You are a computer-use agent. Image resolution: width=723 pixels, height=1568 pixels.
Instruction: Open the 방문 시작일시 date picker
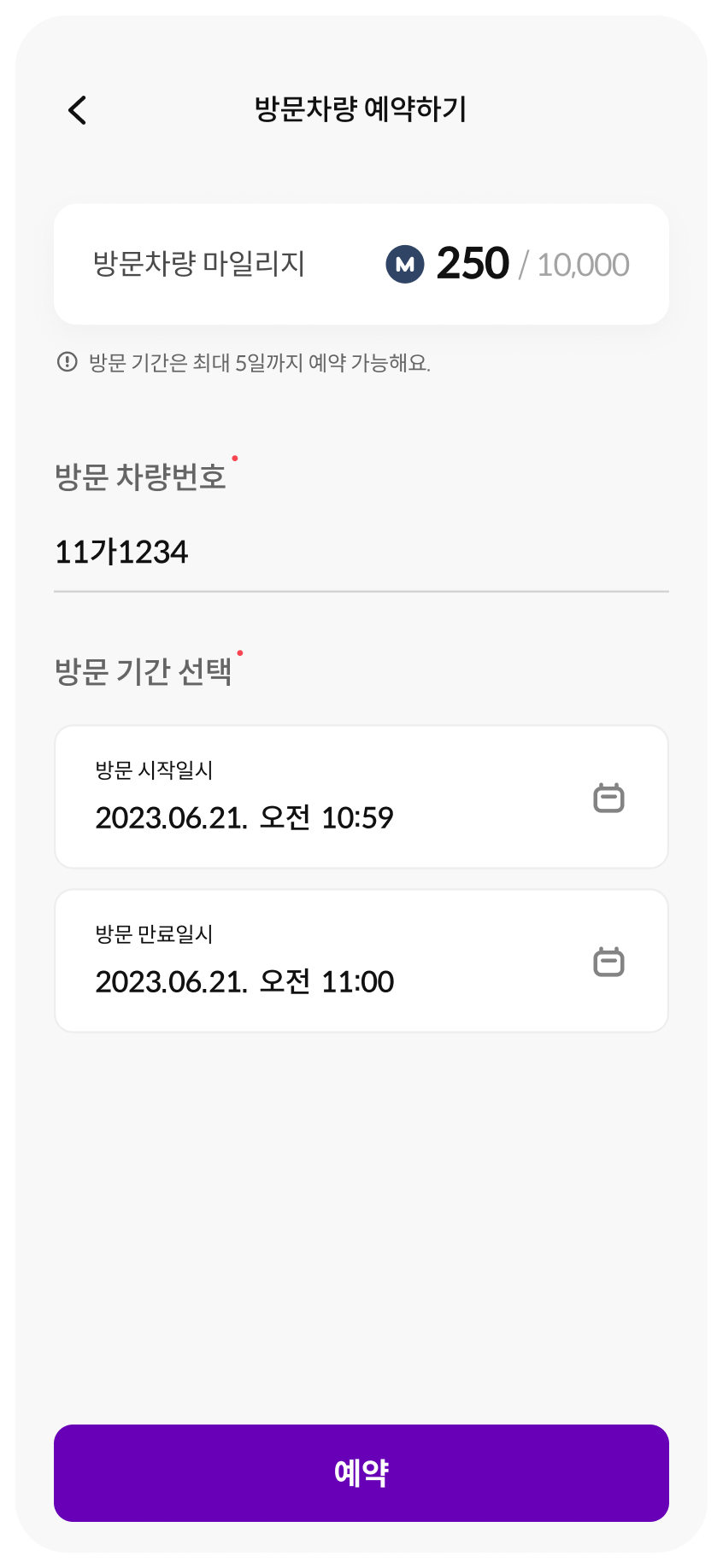coord(608,798)
